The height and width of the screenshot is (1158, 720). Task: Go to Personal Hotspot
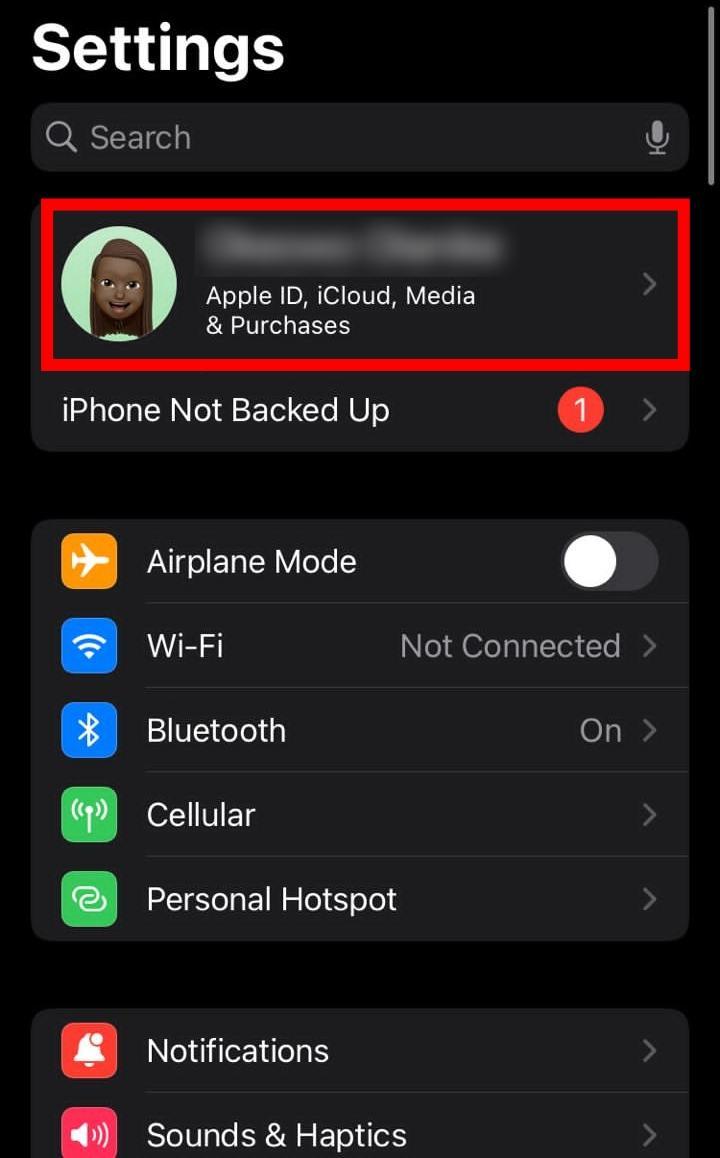360,899
